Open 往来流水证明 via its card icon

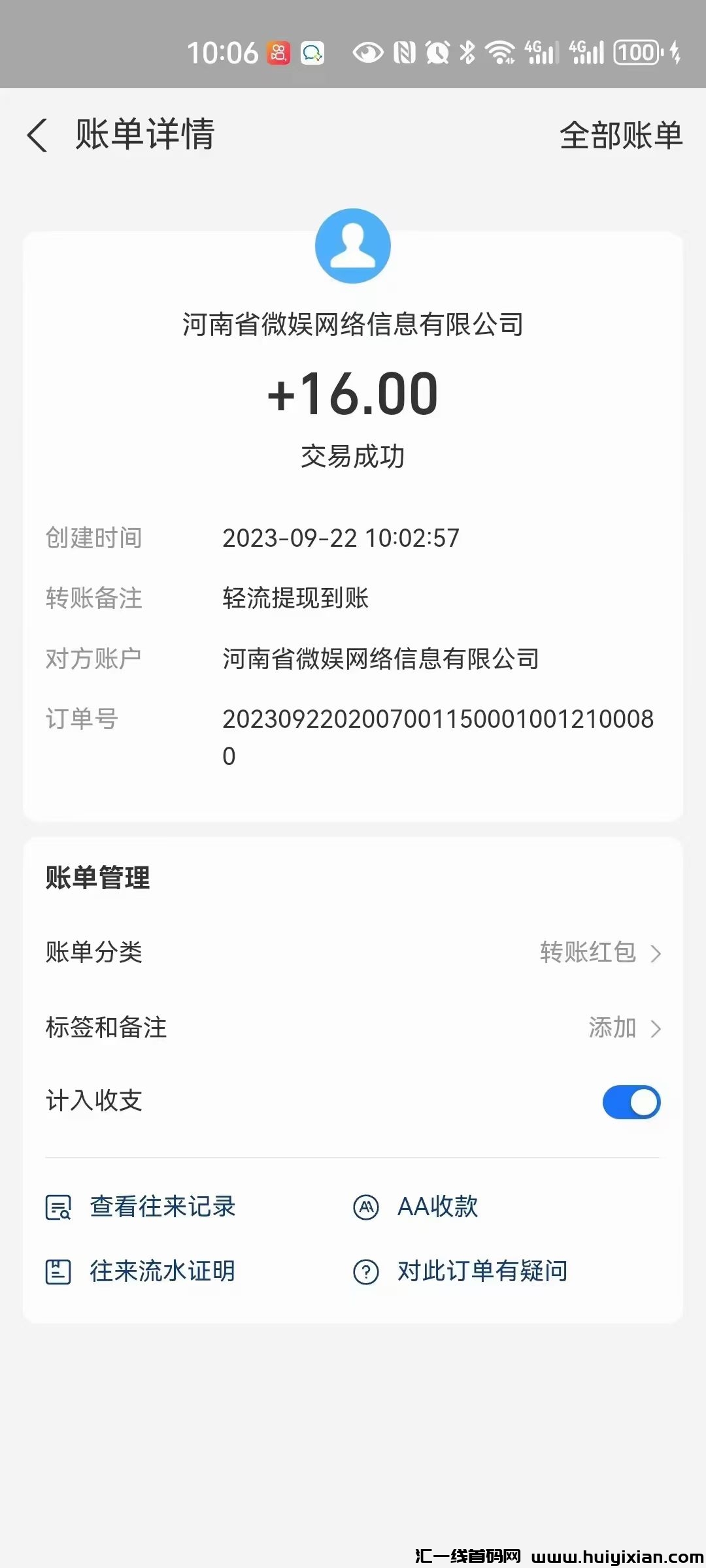(59, 1270)
